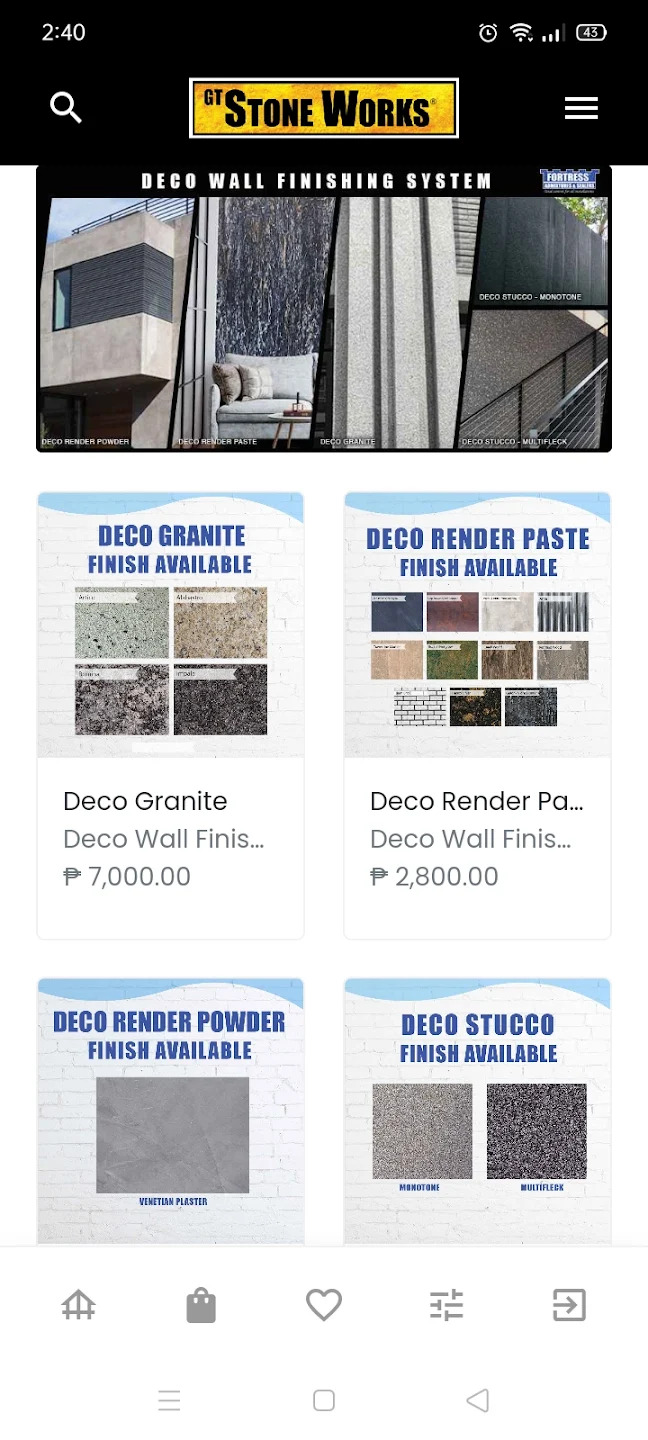Tap the login arrow tab
This screenshot has width=648, height=1440.
coord(569,1305)
